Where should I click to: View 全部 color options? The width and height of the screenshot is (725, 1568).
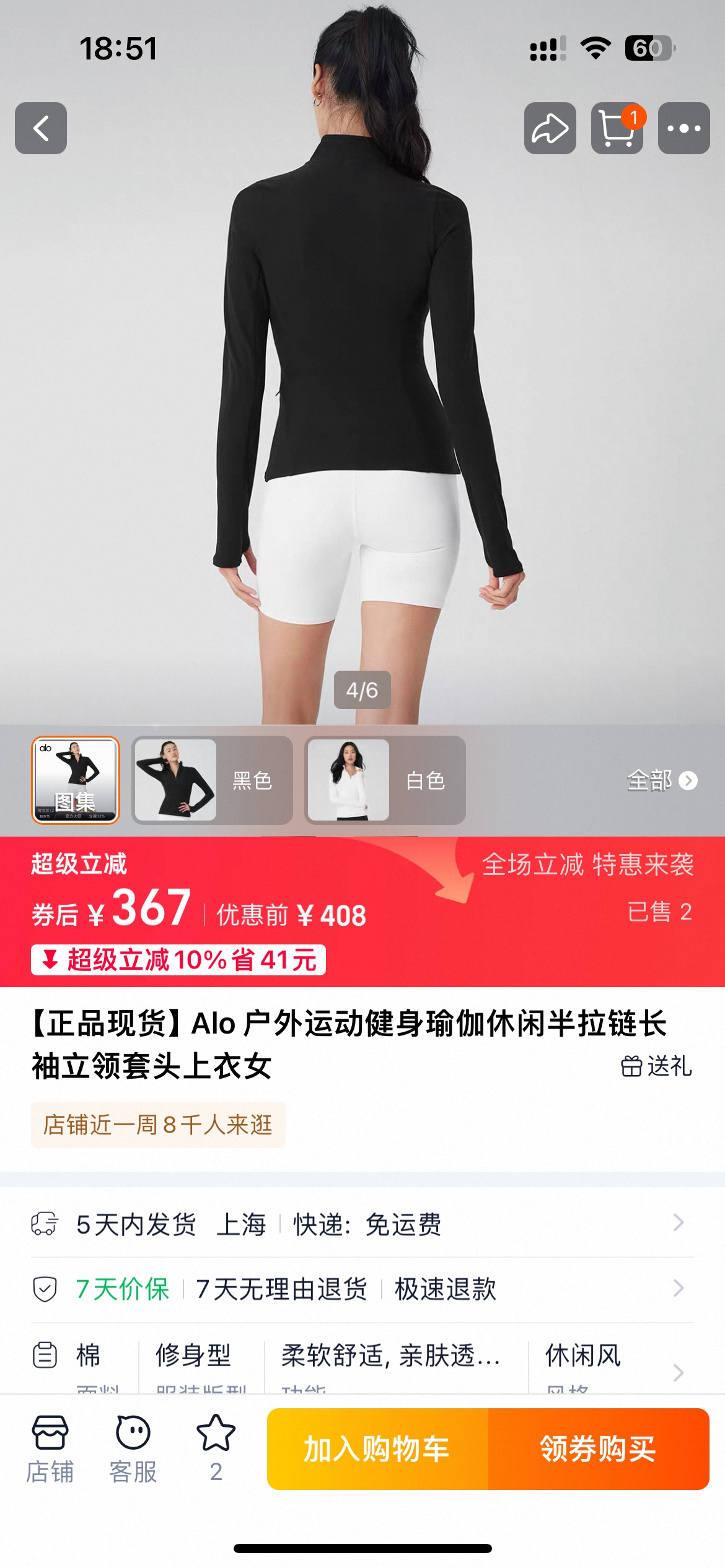tap(661, 780)
